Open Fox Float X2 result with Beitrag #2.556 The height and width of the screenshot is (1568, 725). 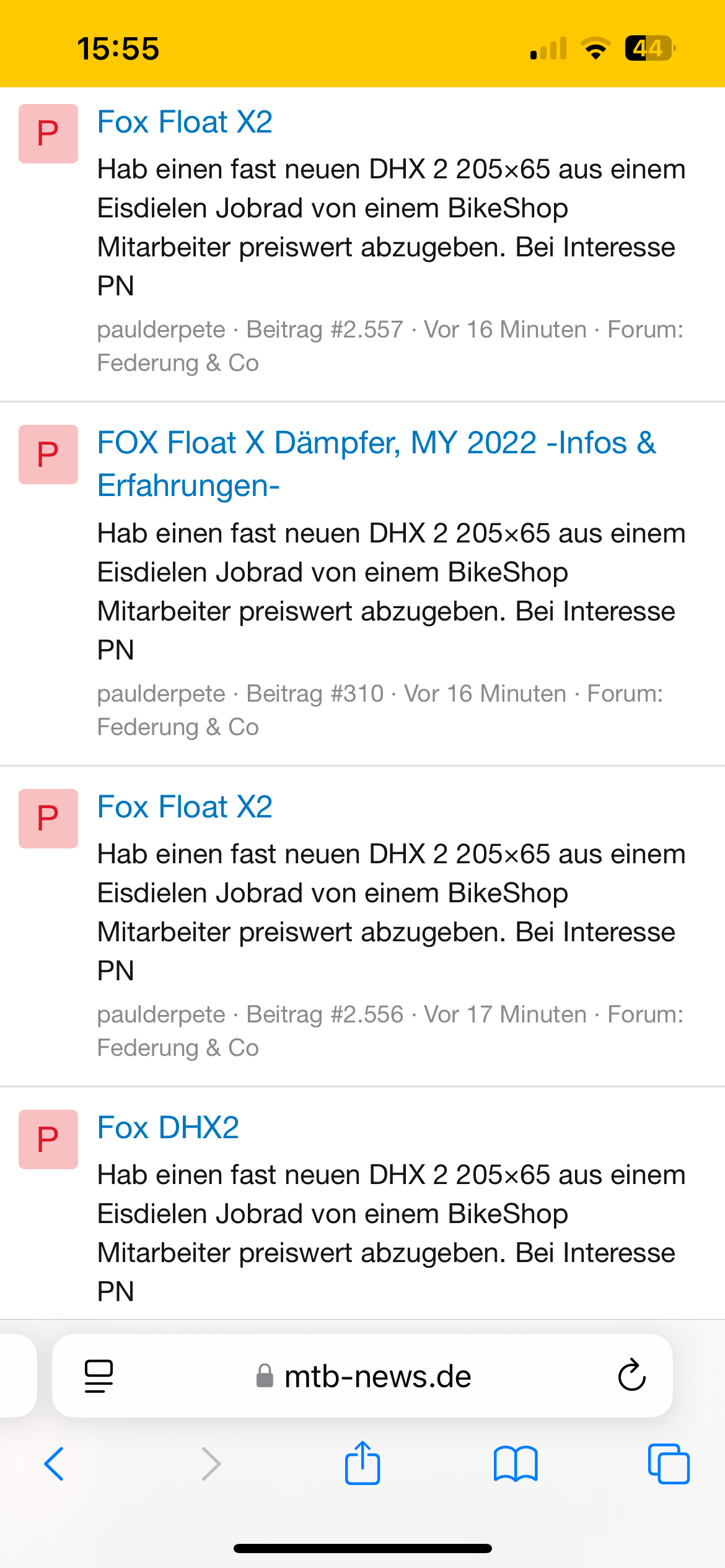tap(185, 807)
